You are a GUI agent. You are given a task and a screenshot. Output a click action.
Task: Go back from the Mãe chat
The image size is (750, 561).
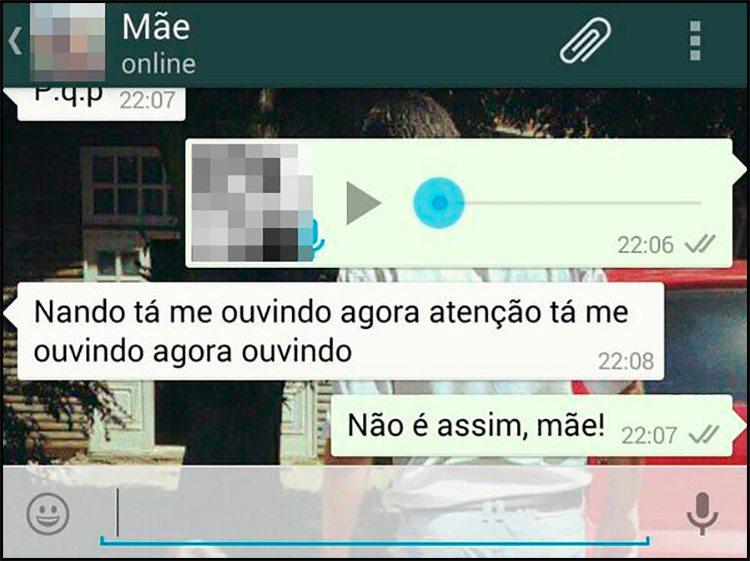14,43
